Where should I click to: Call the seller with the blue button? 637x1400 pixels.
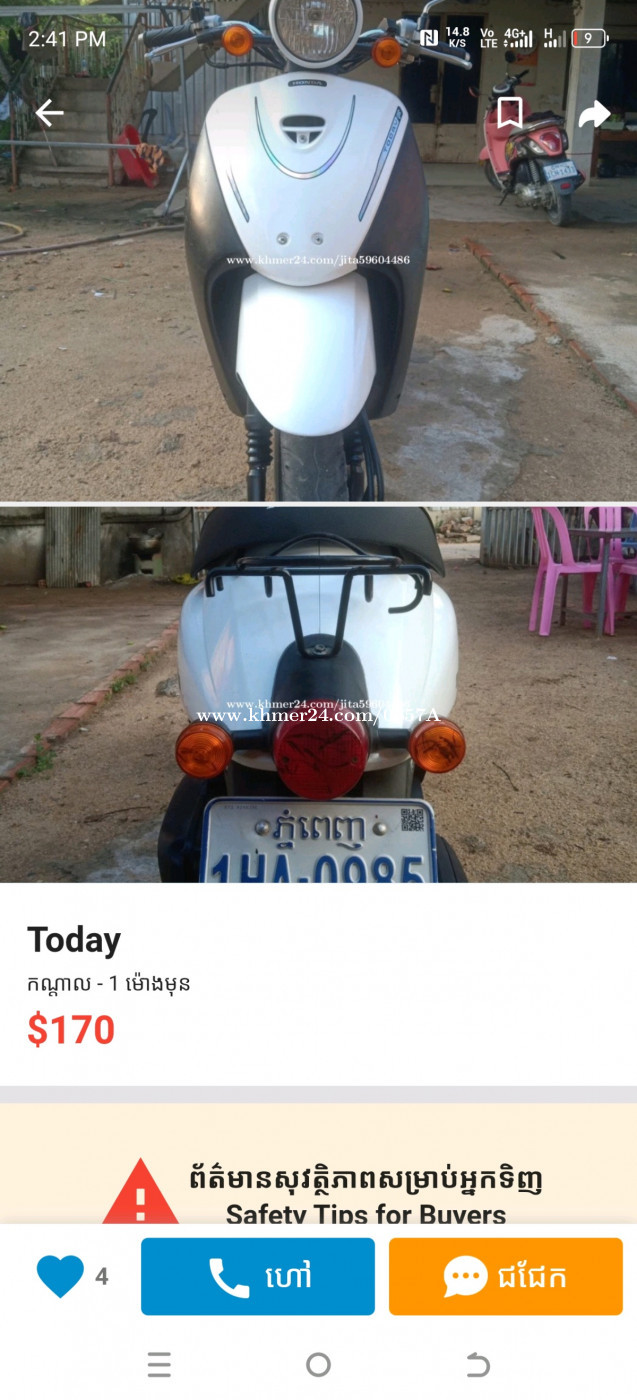[x=258, y=1277]
